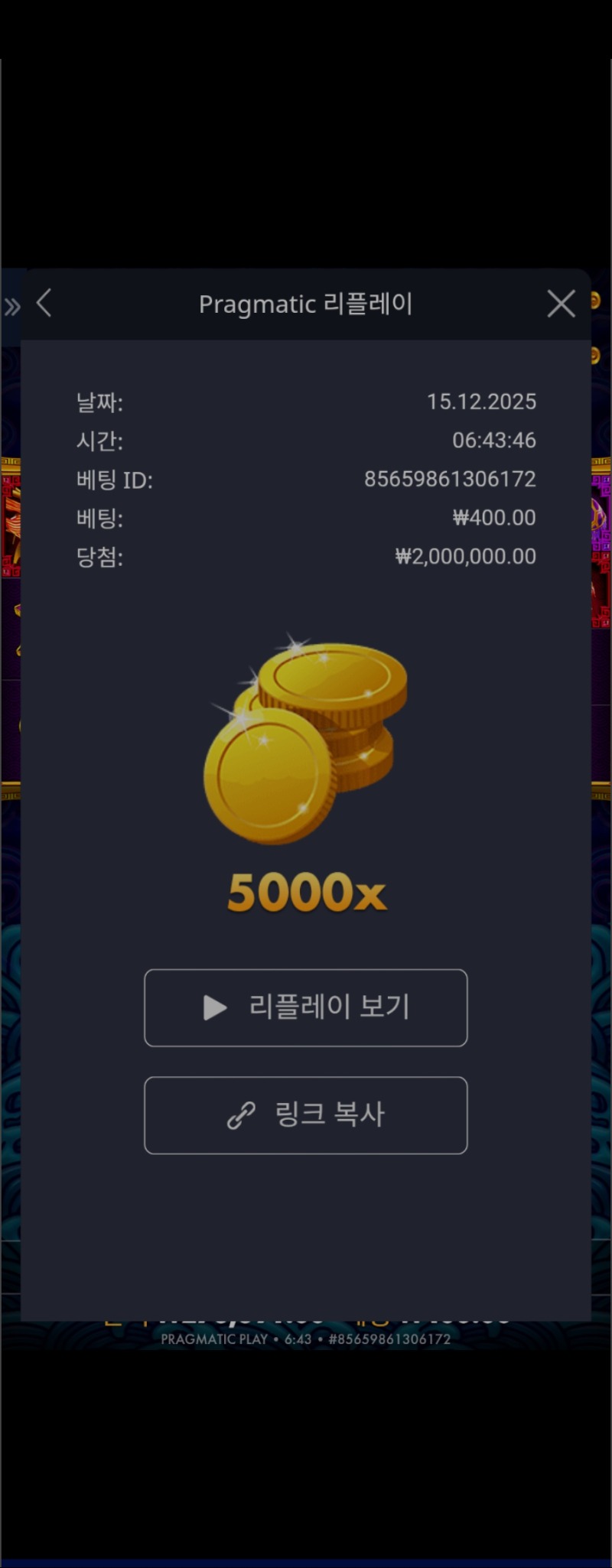
Task: Dismiss the dialog with the X
Action: [561, 303]
